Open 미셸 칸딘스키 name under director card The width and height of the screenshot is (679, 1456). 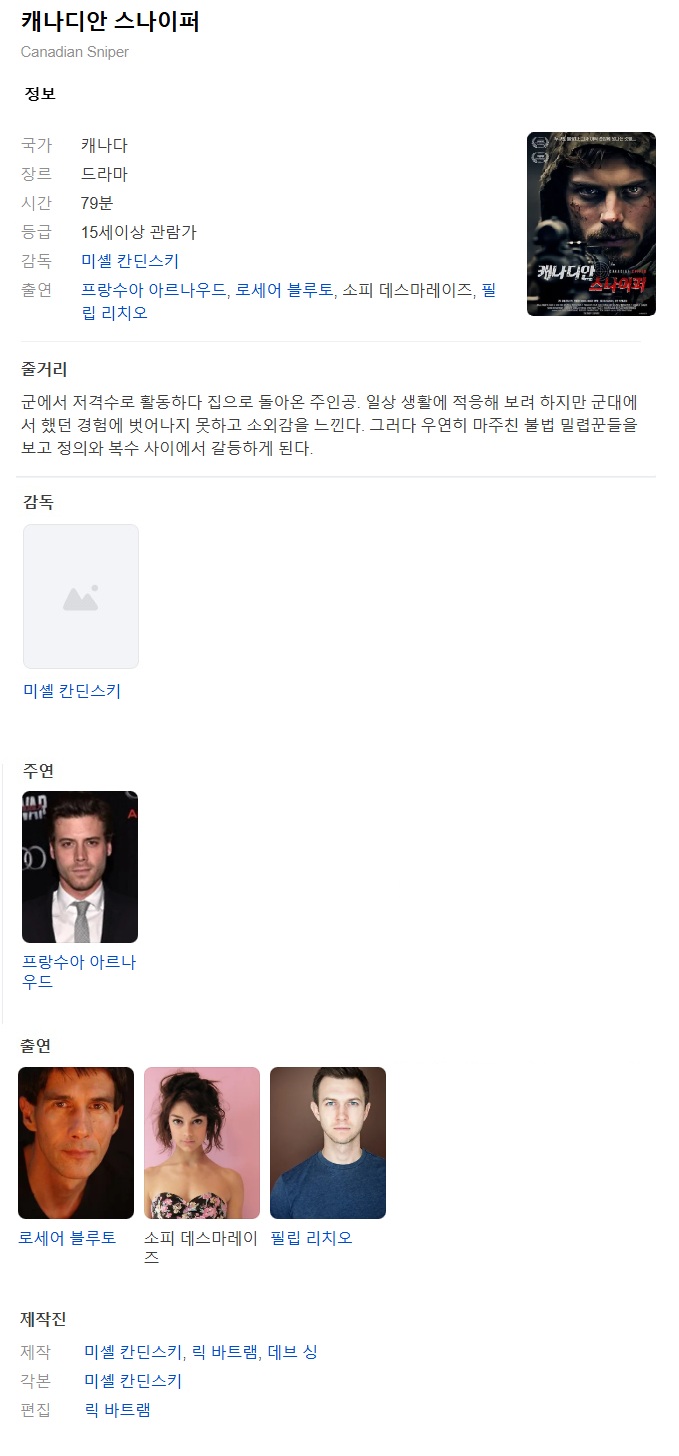click(72, 691)
